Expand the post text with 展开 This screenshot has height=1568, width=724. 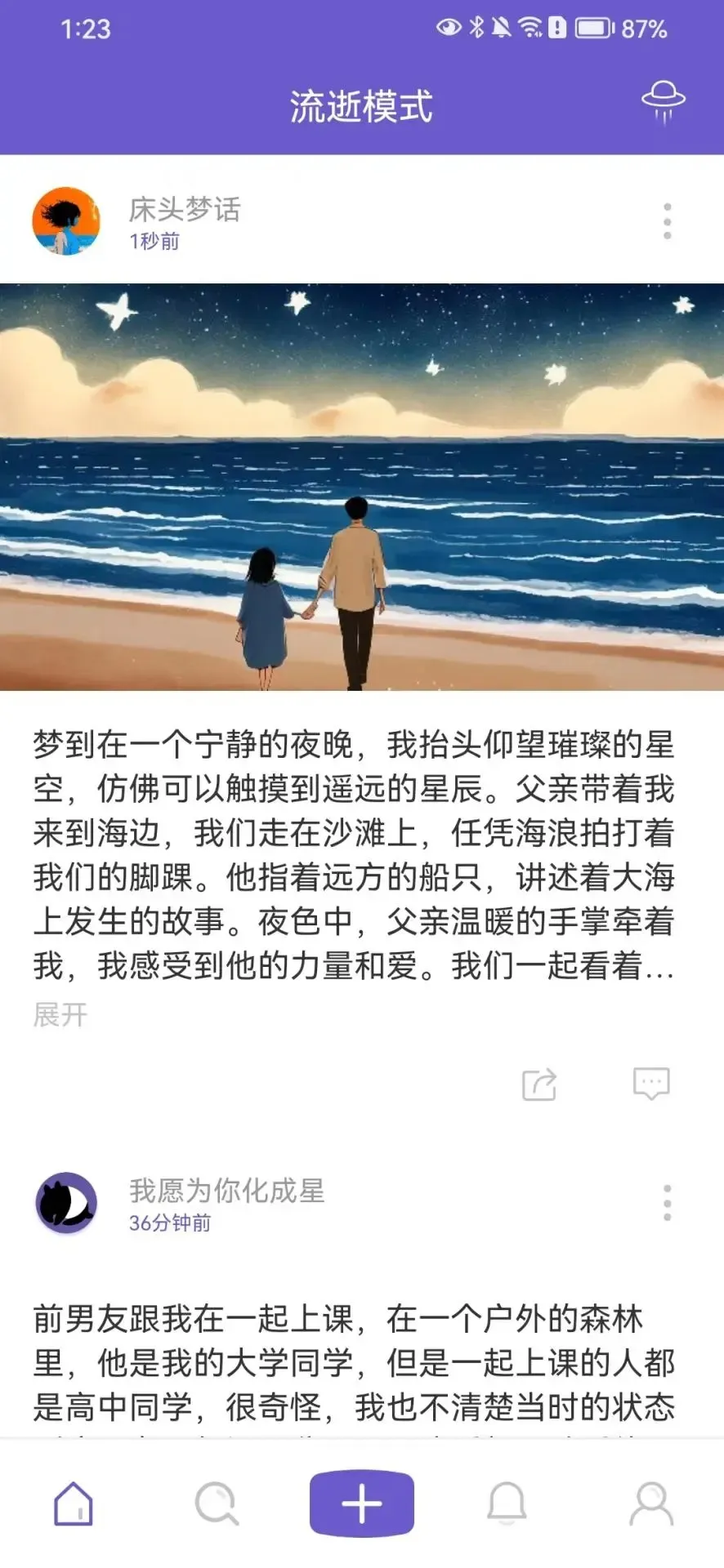[x=60, y=1015]
